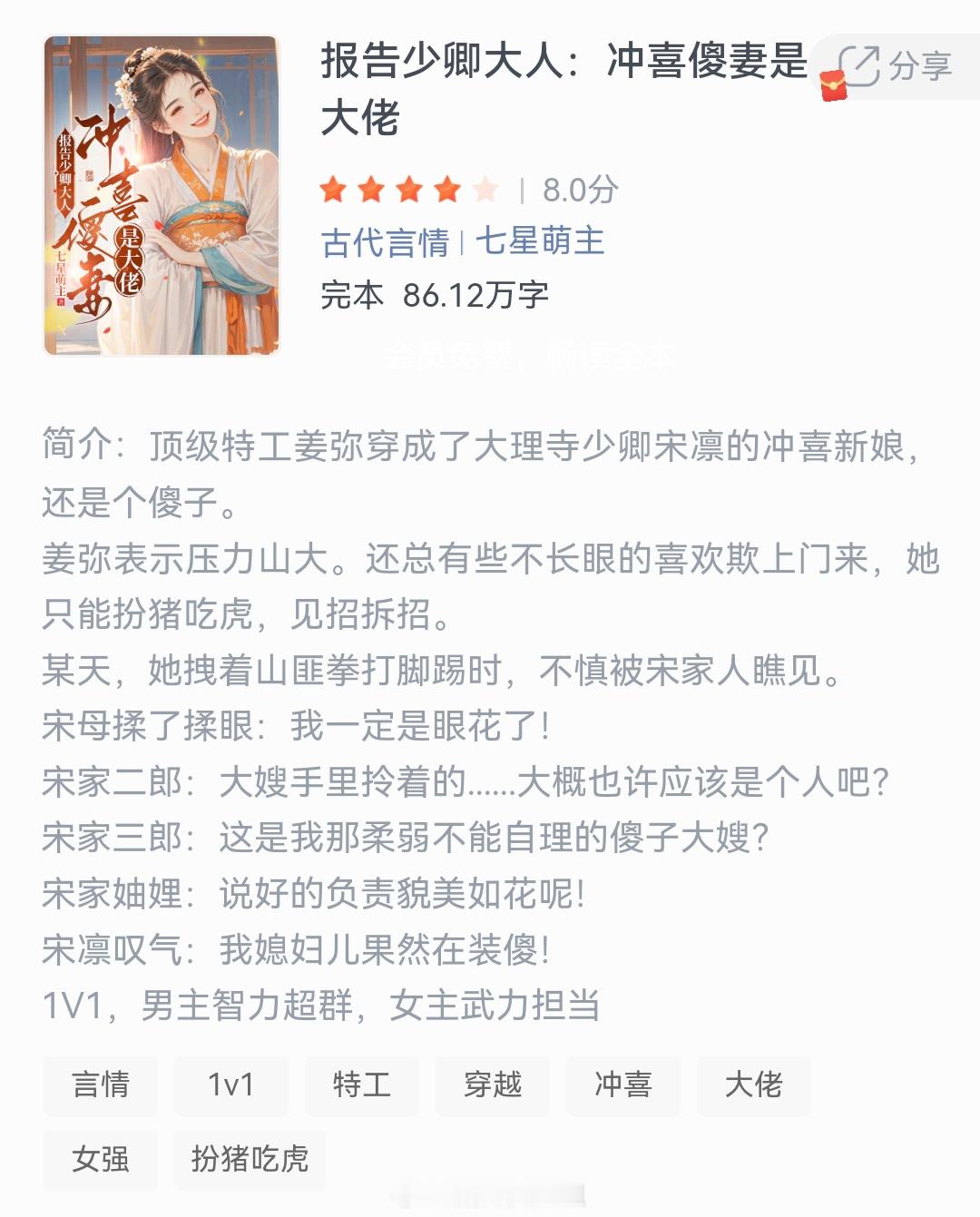Tap the 8.0分 rating score
This screenshot has height=1217, width=980.
click(581, 190)
